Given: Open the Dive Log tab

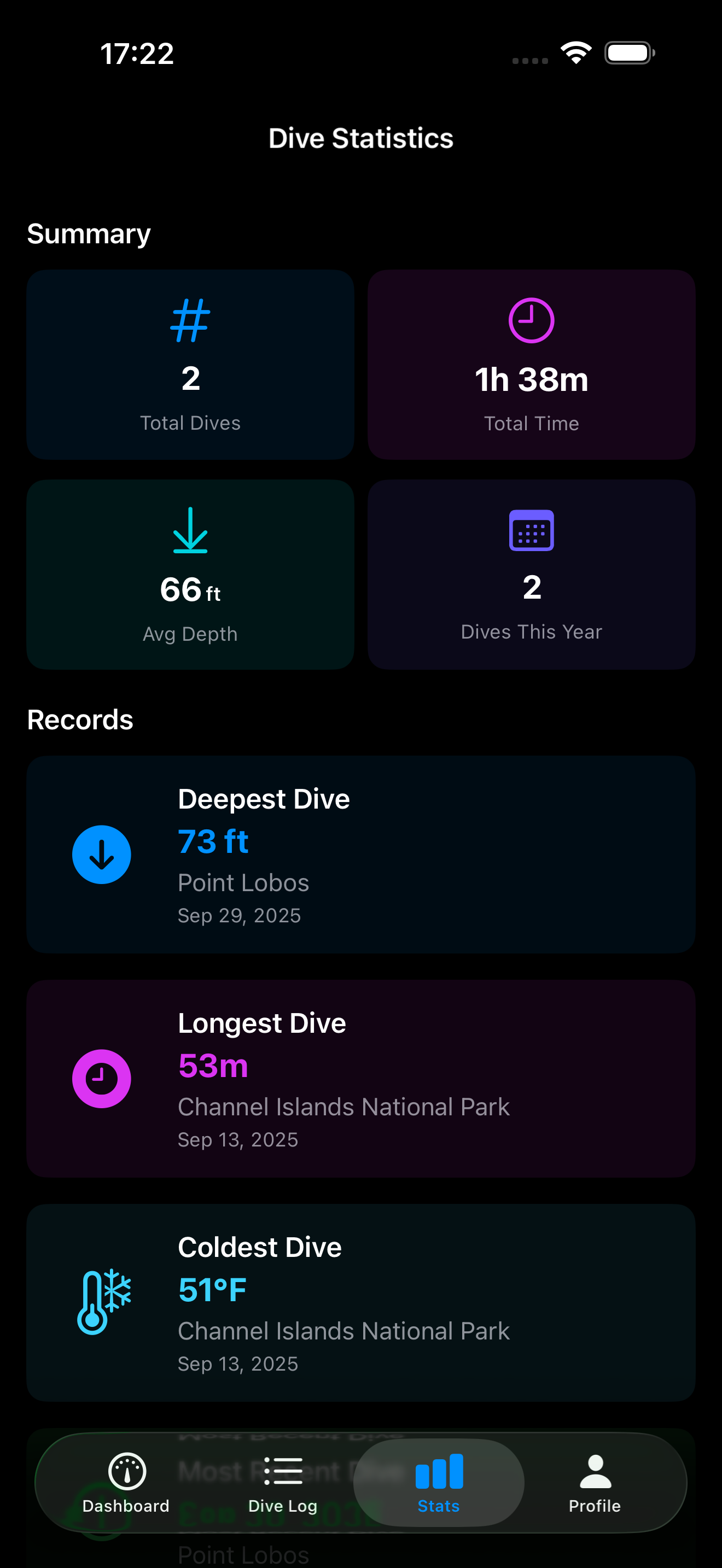Looking at the screenshot, I should click(282, 1479).
